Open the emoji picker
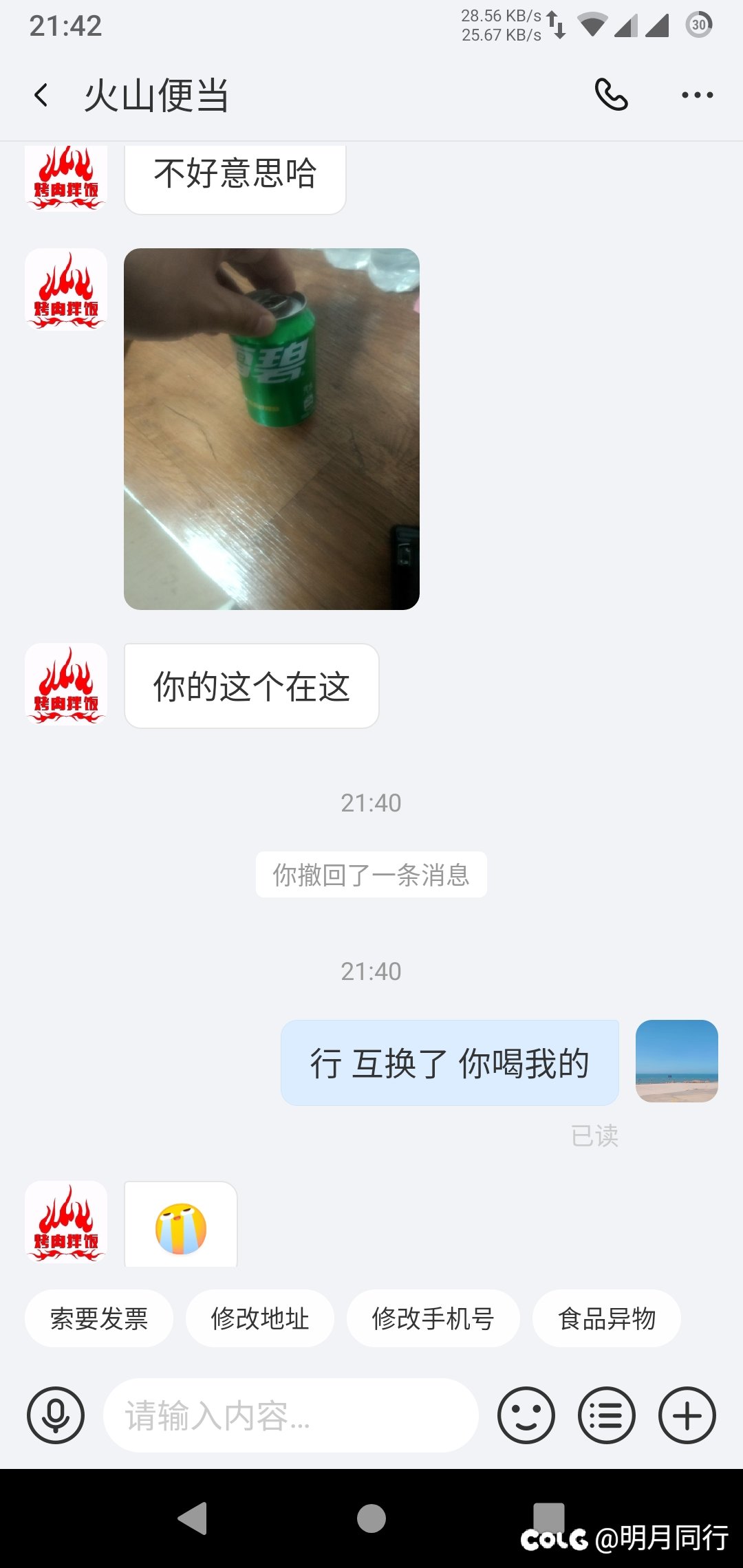This screenshot has width=743, height=1568. pos(526,1415)
